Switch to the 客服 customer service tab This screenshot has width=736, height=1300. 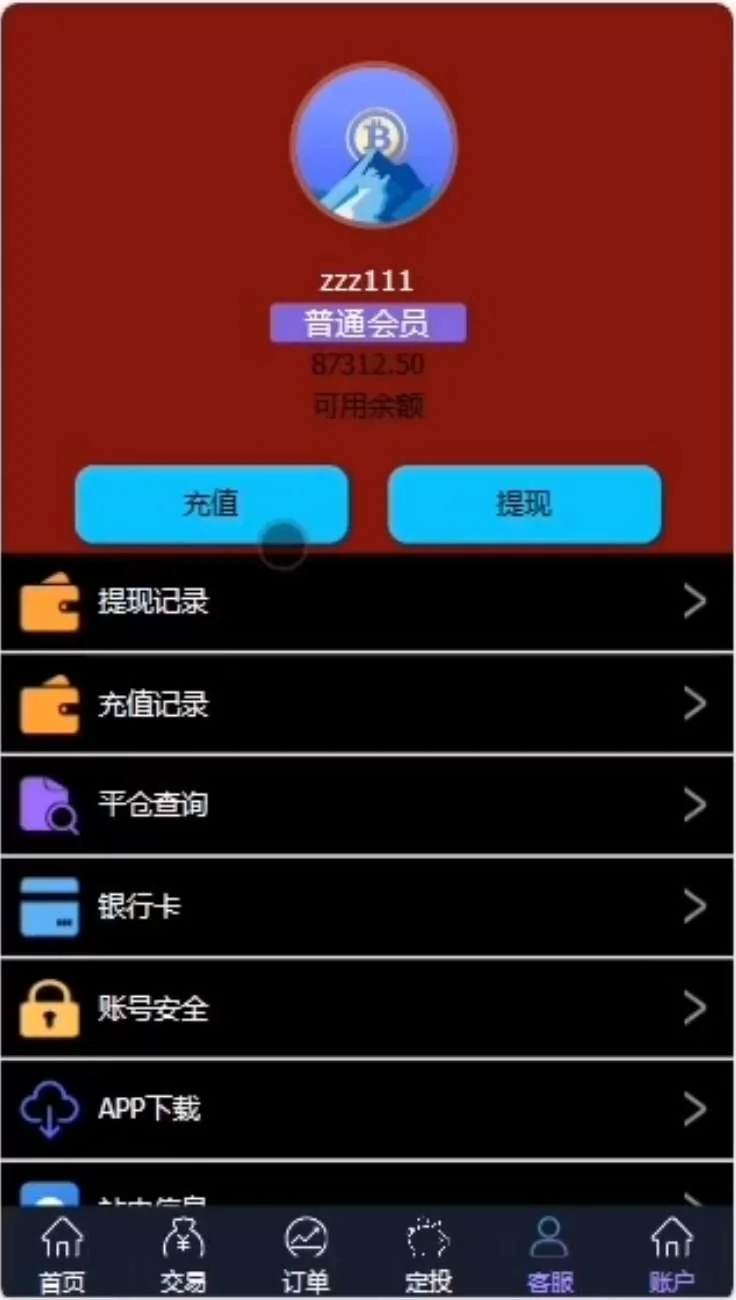(550, 1254)
